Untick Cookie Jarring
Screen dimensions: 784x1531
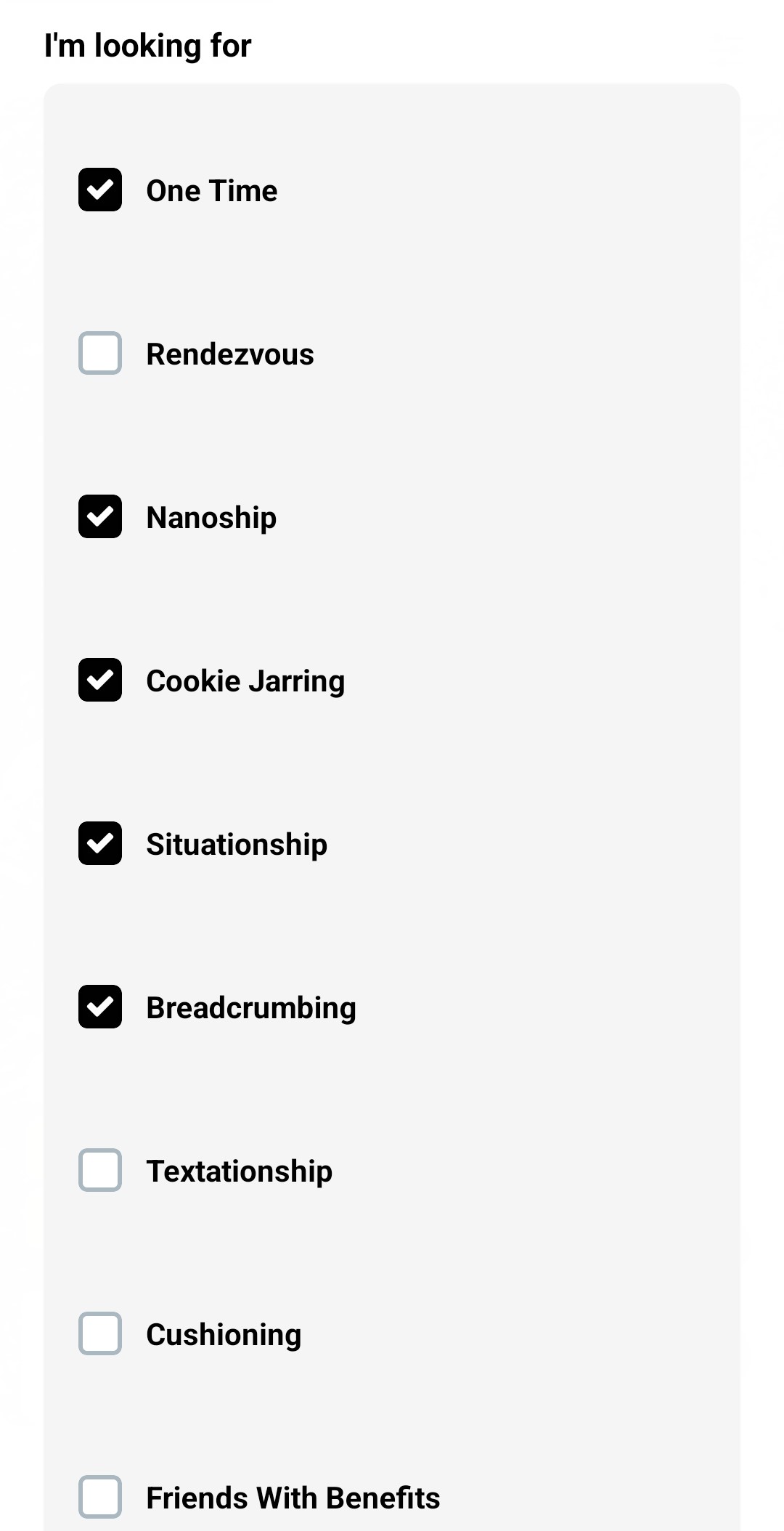pyautogui.click(x=100, y=680)
